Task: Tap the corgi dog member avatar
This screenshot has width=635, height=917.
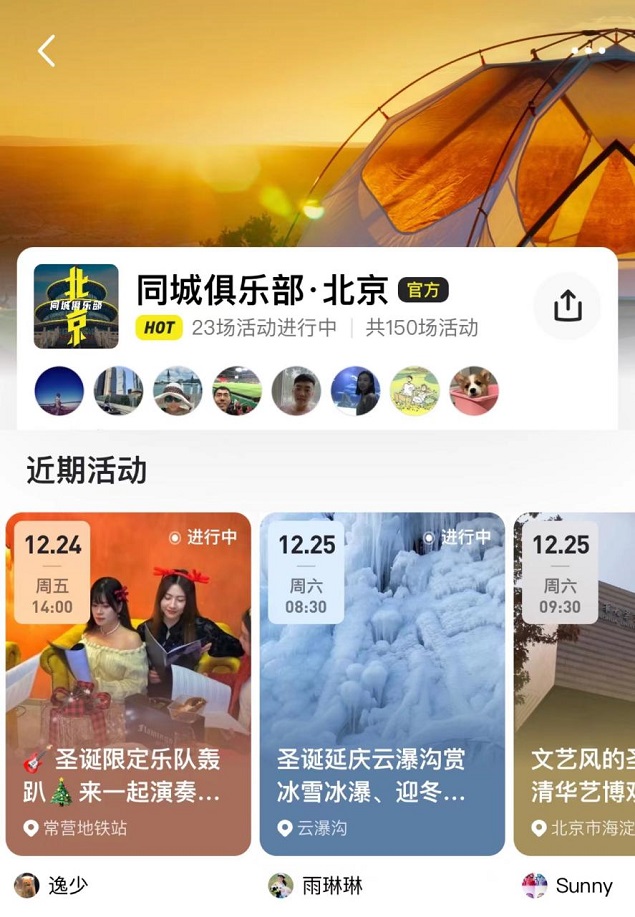Action: [473, 391]
